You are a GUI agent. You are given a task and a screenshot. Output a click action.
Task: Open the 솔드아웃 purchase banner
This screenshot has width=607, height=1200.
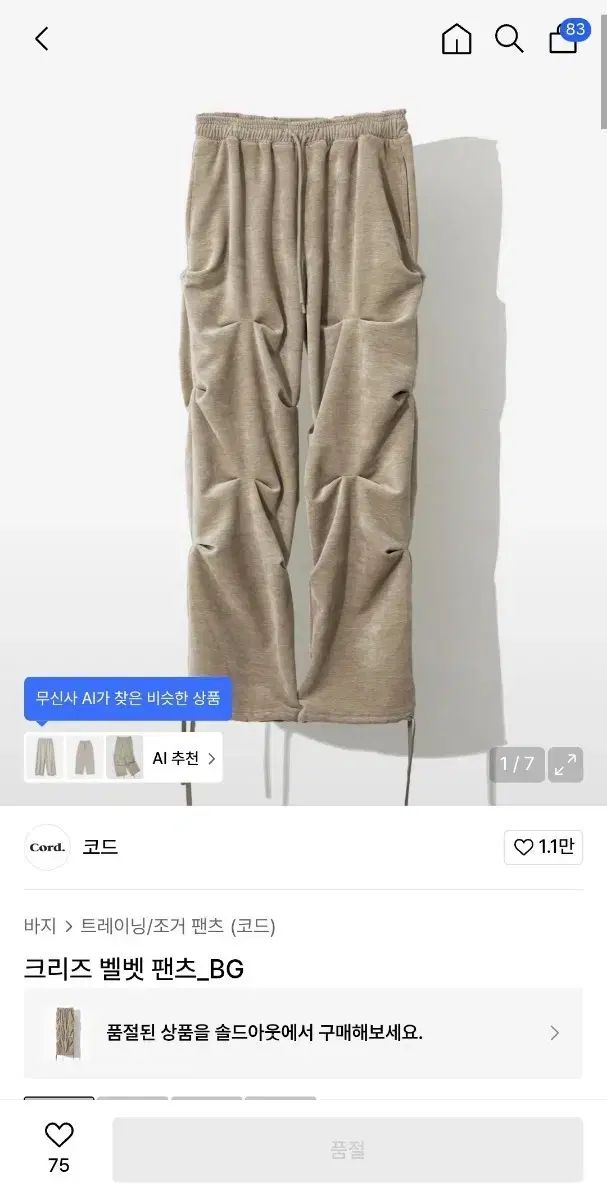pyautogui.click(x=303, y=1033)
